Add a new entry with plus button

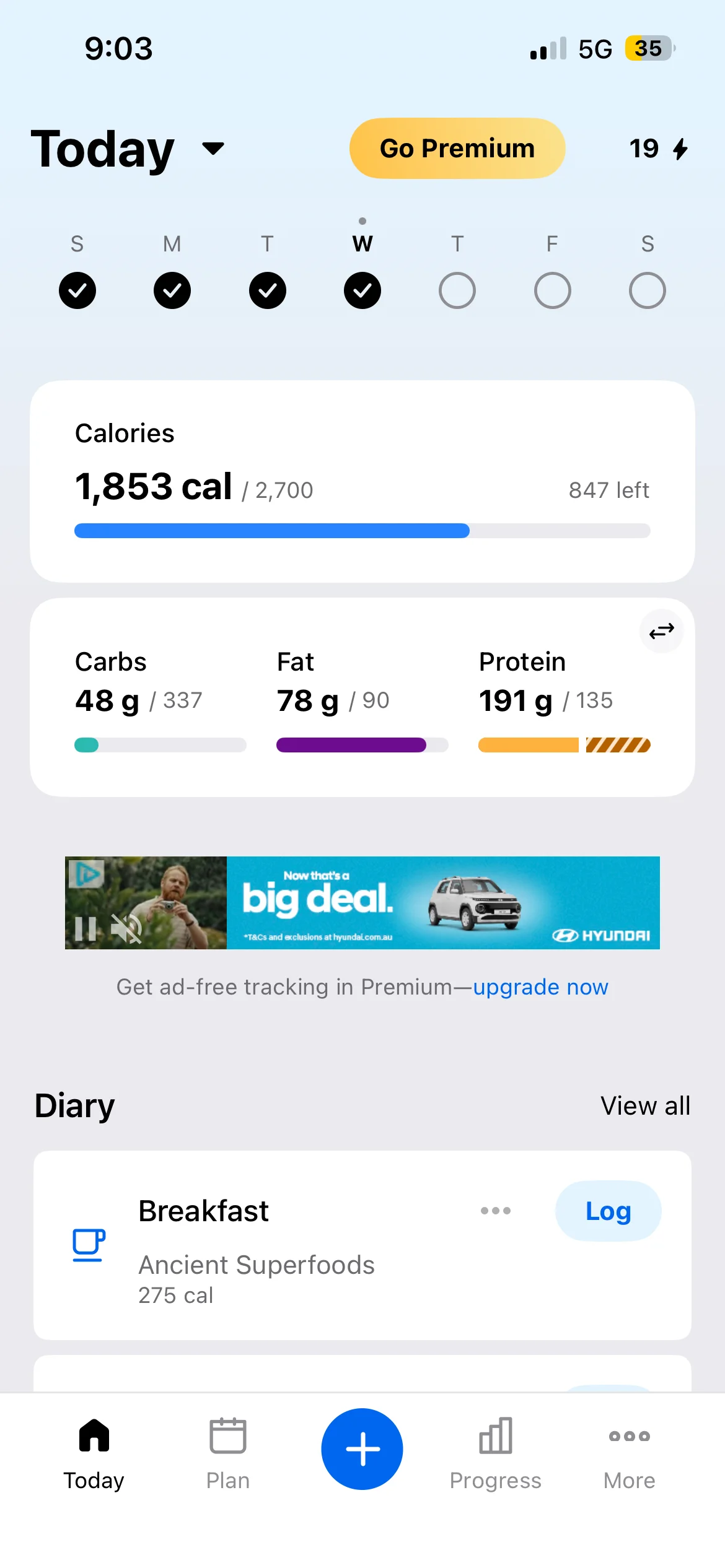pyautogui.click(x=362, y=1448)
